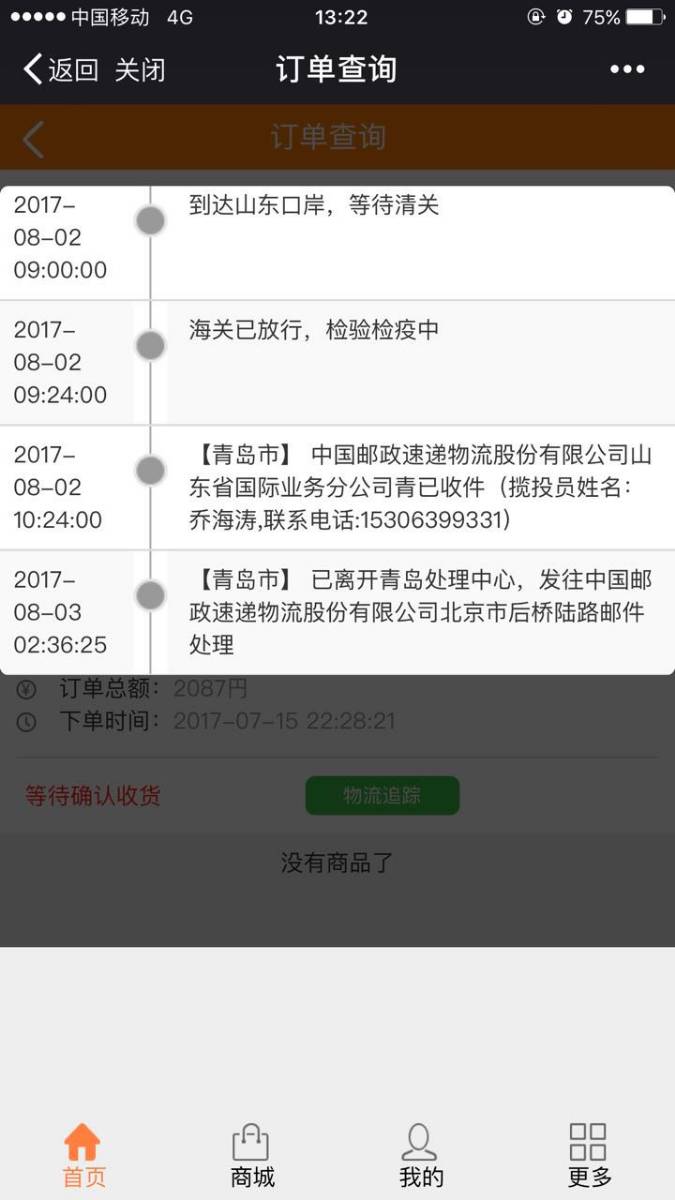Tap the 物流追踪 logistics tracking button
This screenshot has width=675, height=1200.
coord(382,796)
